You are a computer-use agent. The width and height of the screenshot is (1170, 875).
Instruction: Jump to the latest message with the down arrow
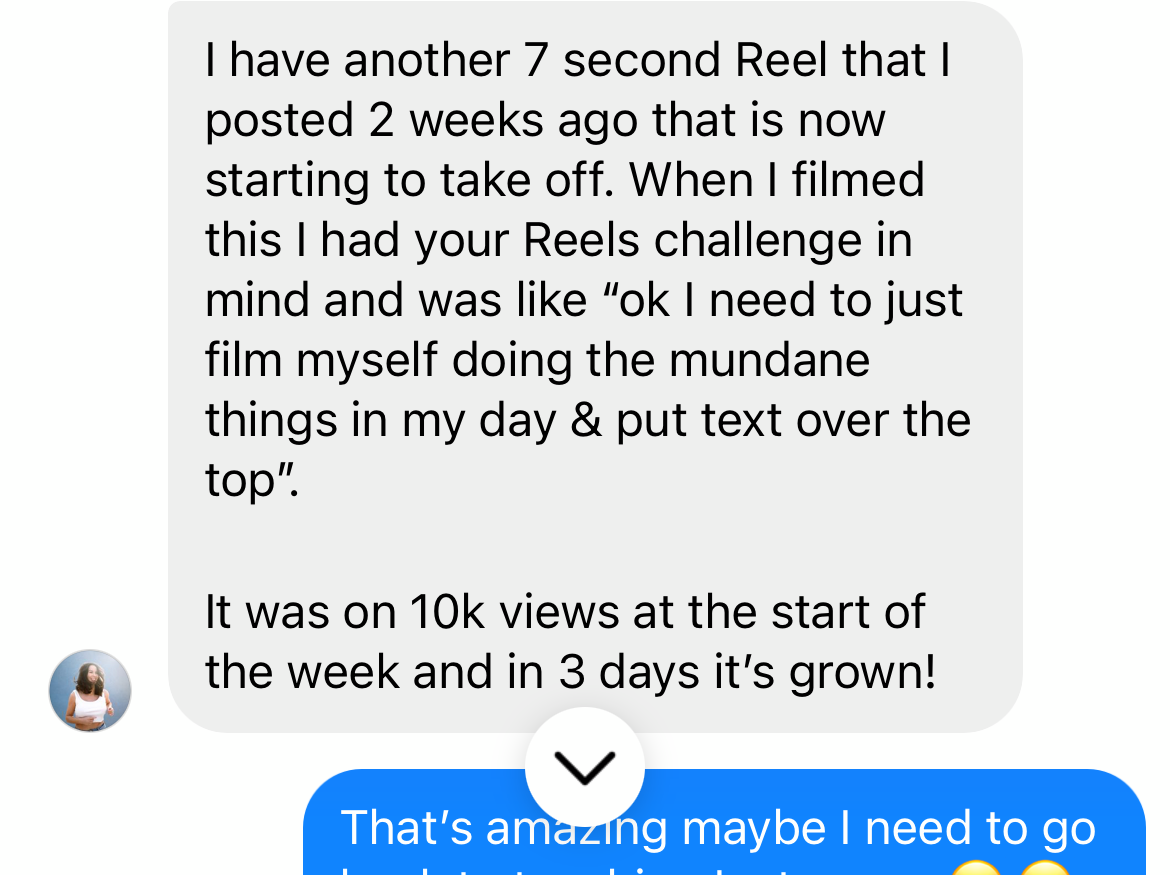click(584, 767)
